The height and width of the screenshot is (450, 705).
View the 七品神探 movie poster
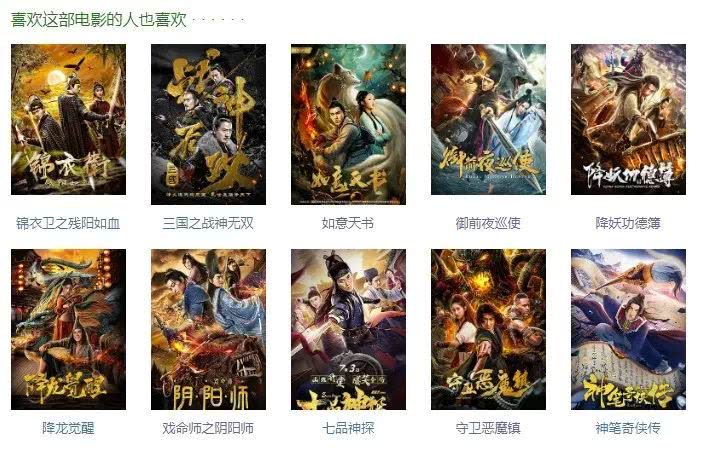coord(348,329)
